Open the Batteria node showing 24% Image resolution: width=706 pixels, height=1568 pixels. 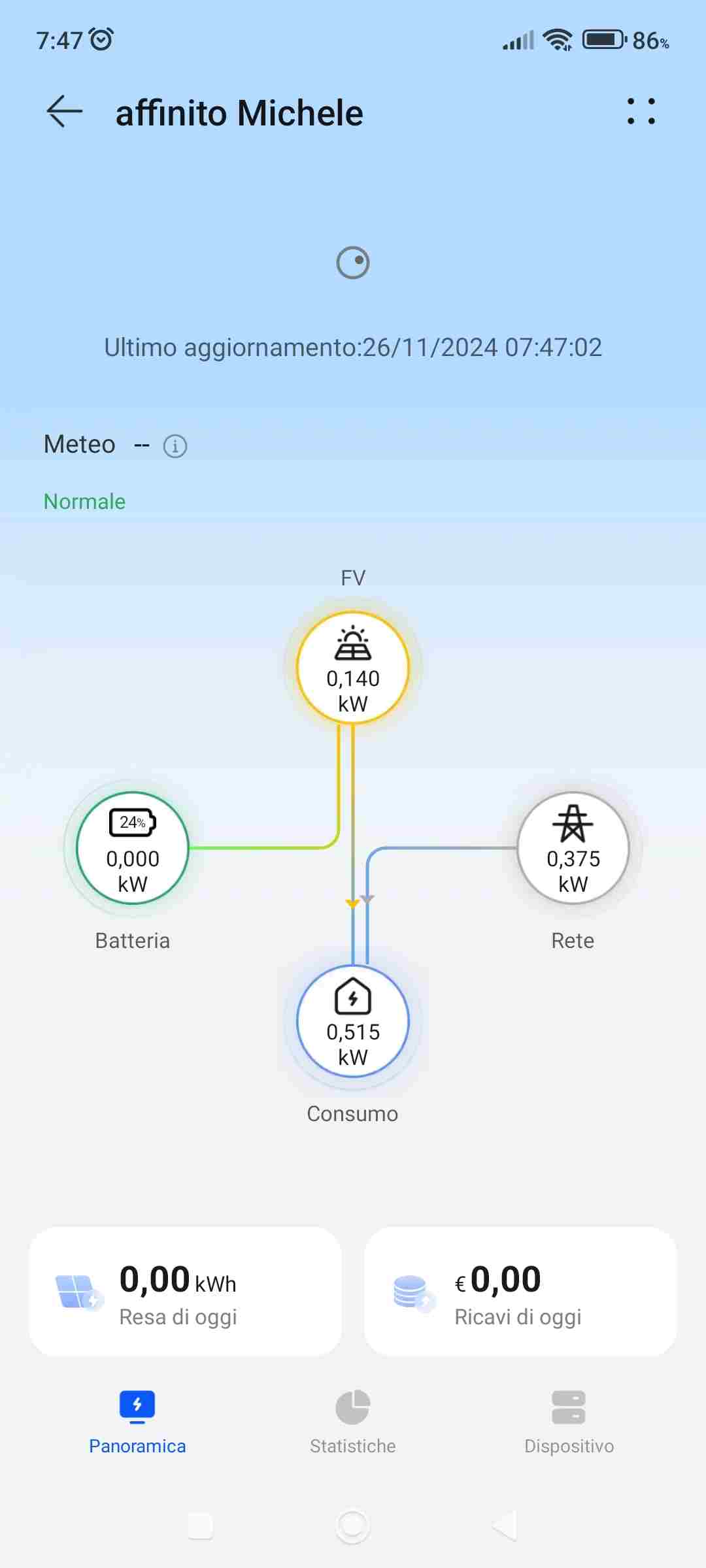pos(133,848)
